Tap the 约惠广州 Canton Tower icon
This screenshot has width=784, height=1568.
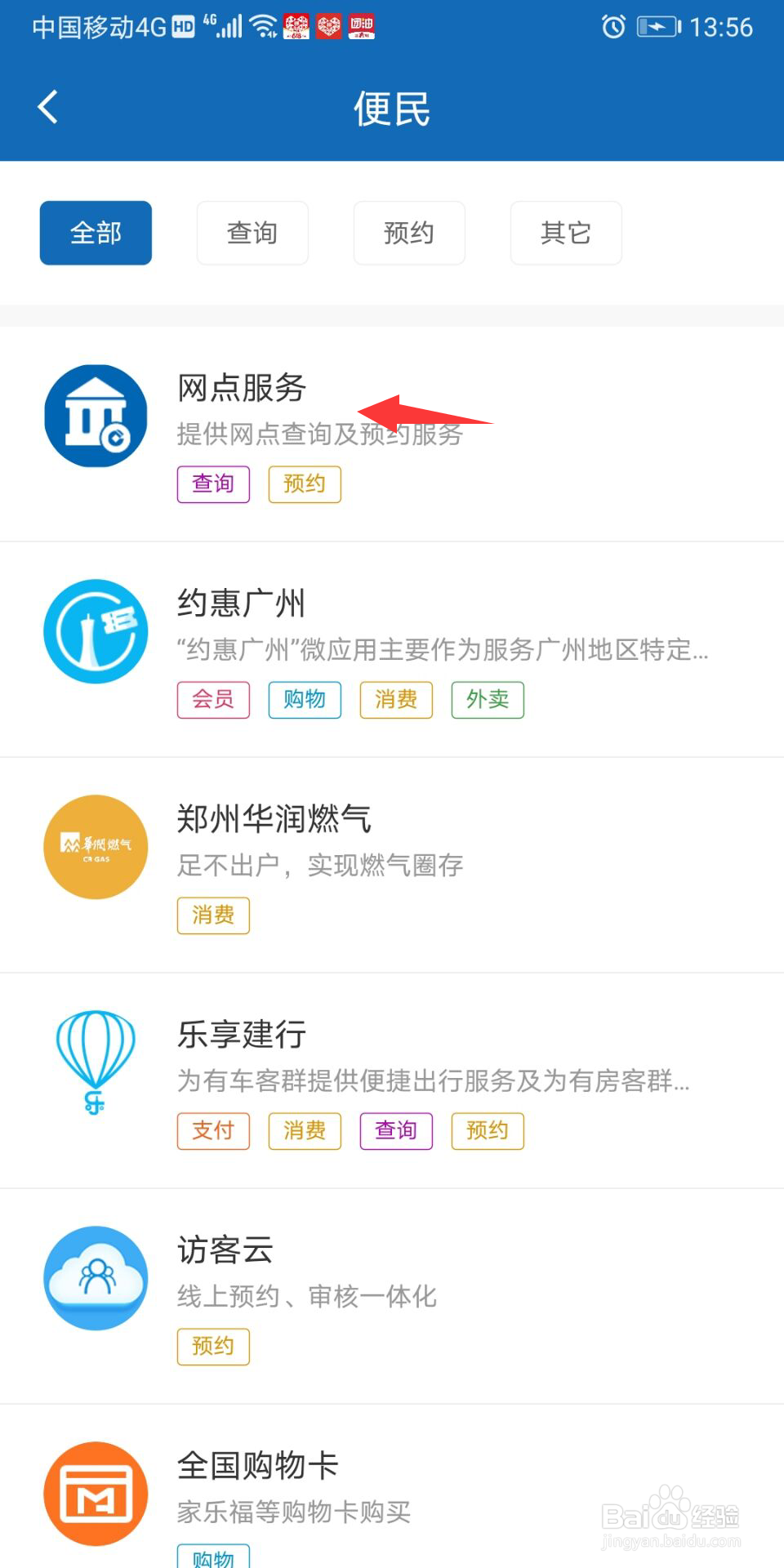[x=95, y=630]
